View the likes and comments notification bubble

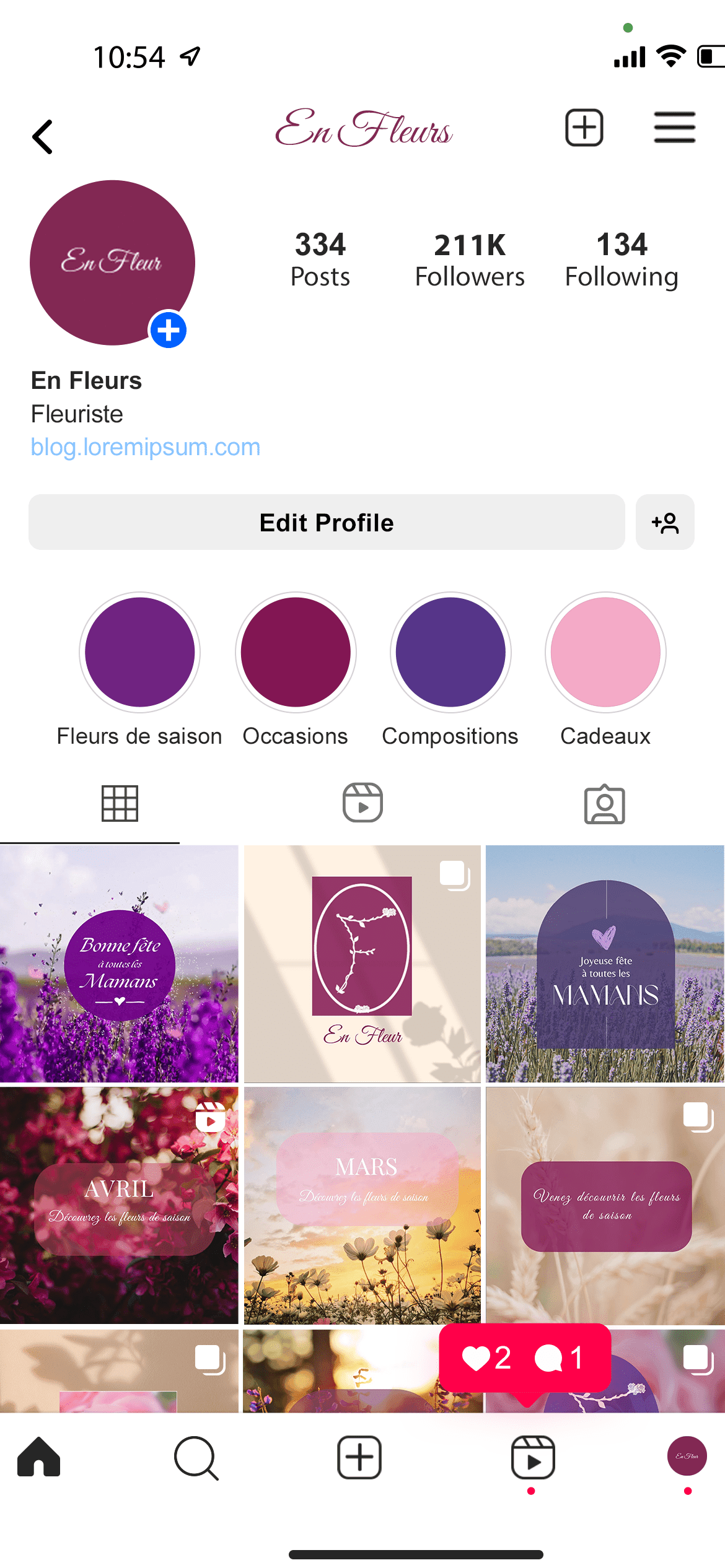(x=525, y=1358)
